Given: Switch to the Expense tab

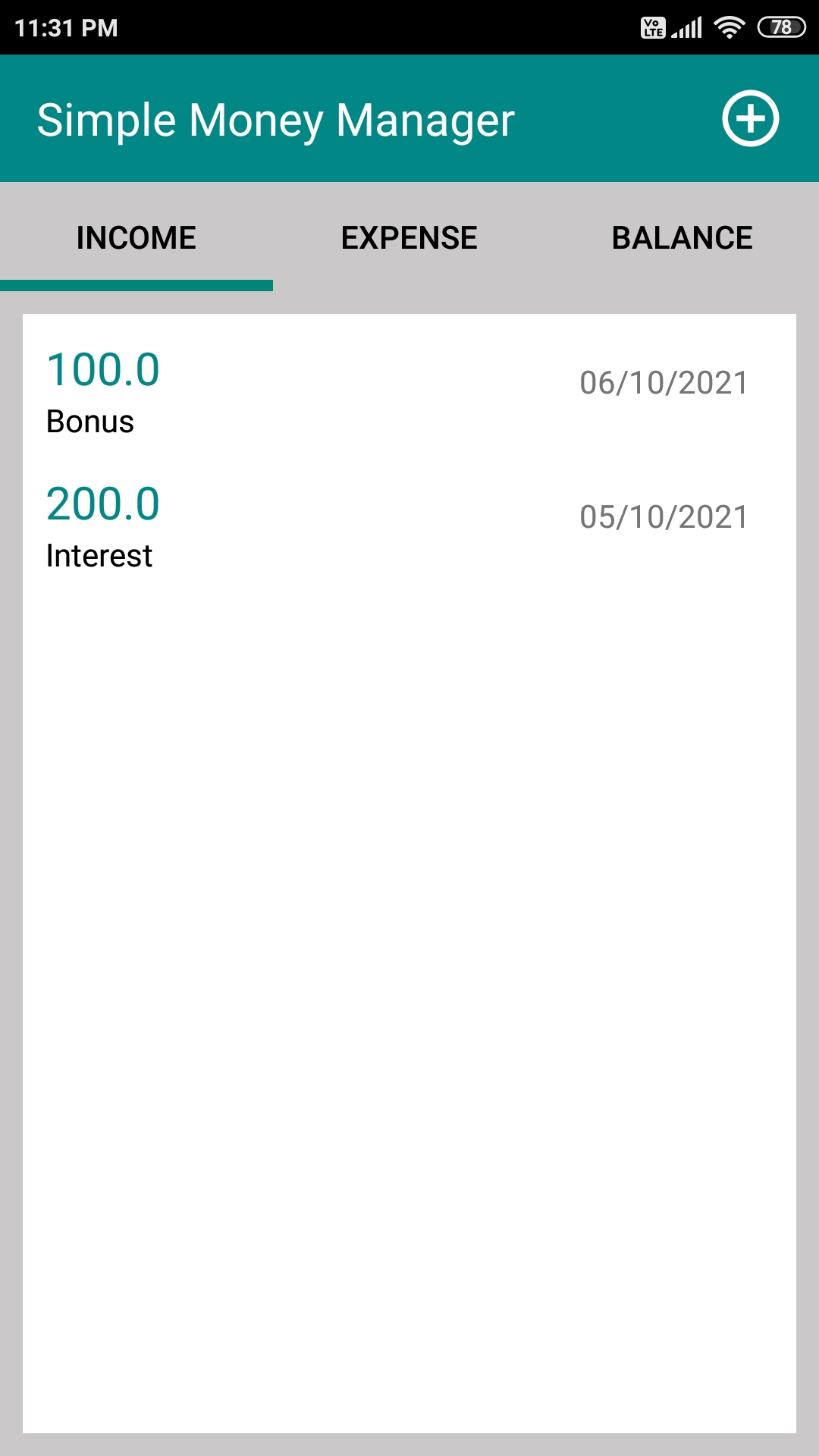Looking at the screenshot, I should coord(409,238).
